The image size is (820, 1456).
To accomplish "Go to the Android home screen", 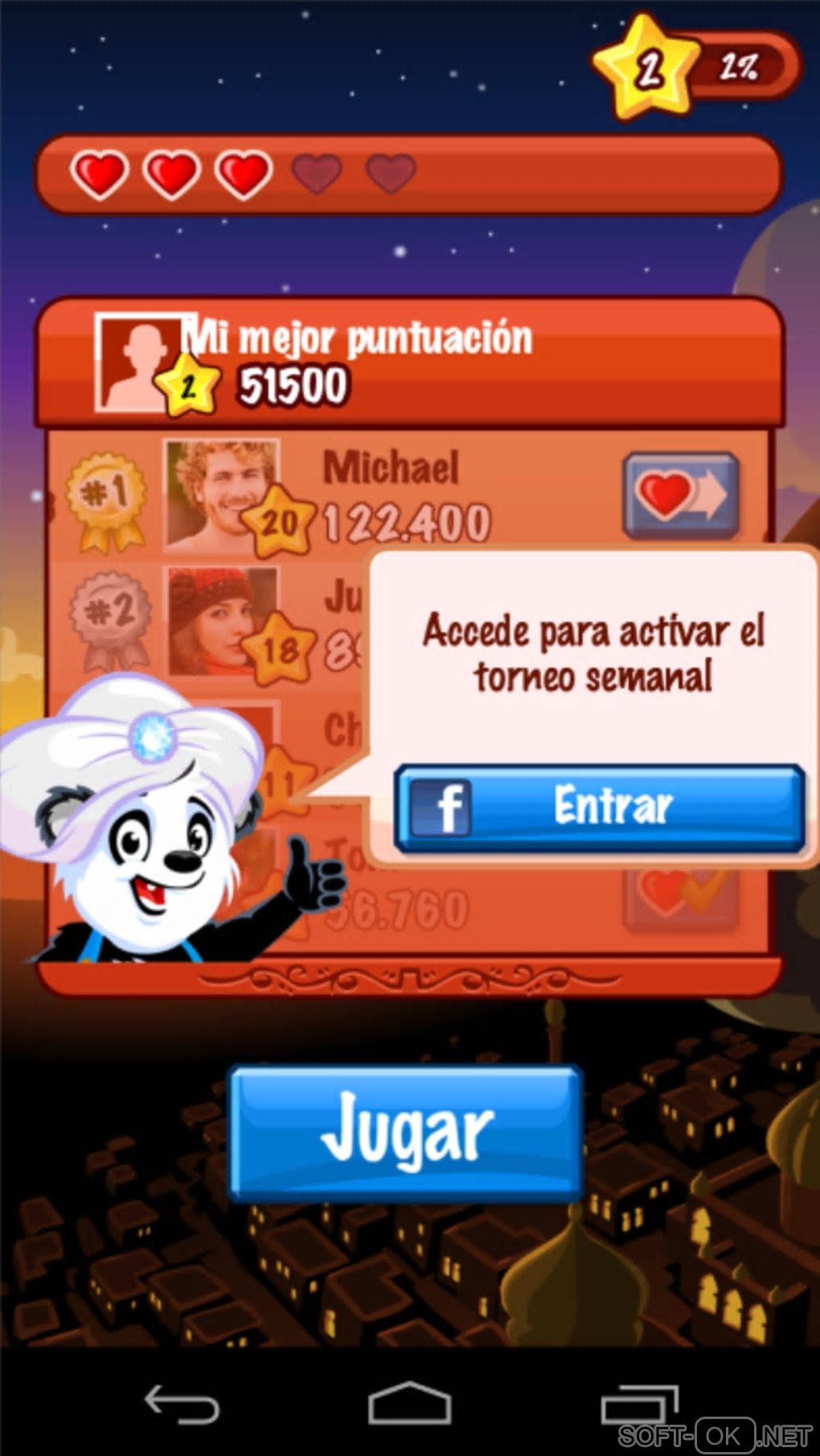I will click(409, 1405).
